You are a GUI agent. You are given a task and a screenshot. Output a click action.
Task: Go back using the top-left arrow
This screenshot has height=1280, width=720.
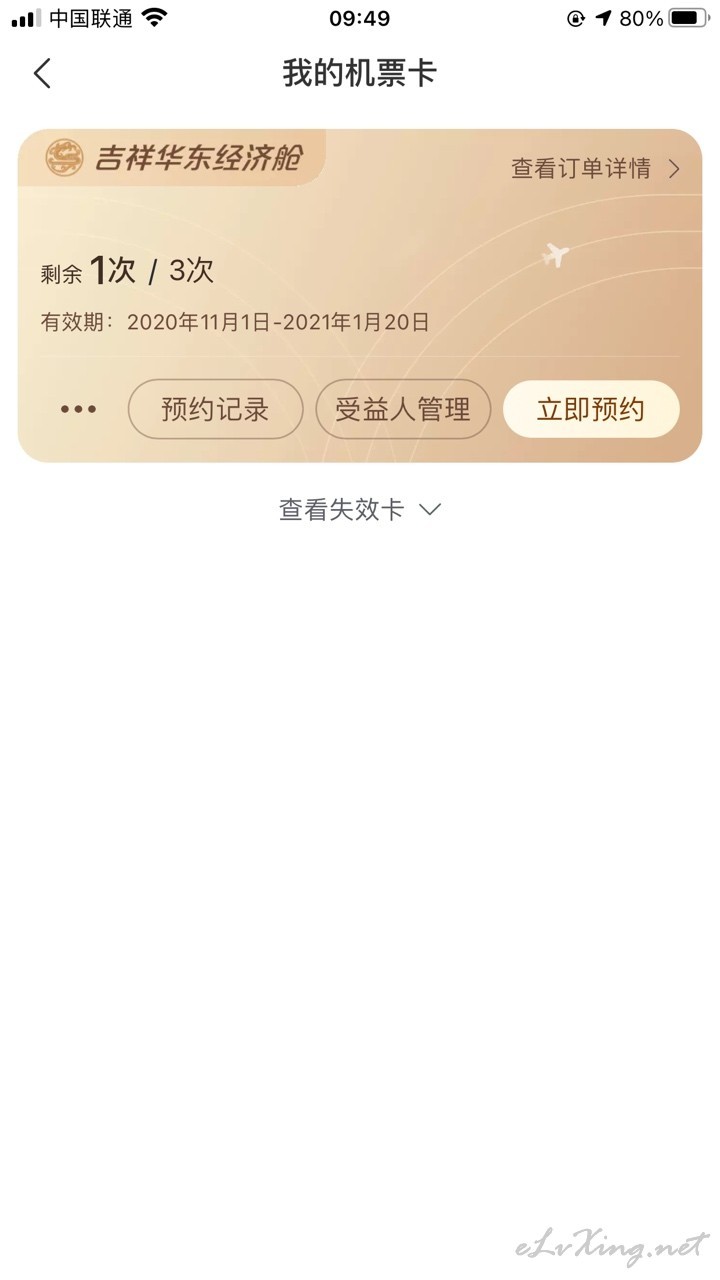[42, 73]
